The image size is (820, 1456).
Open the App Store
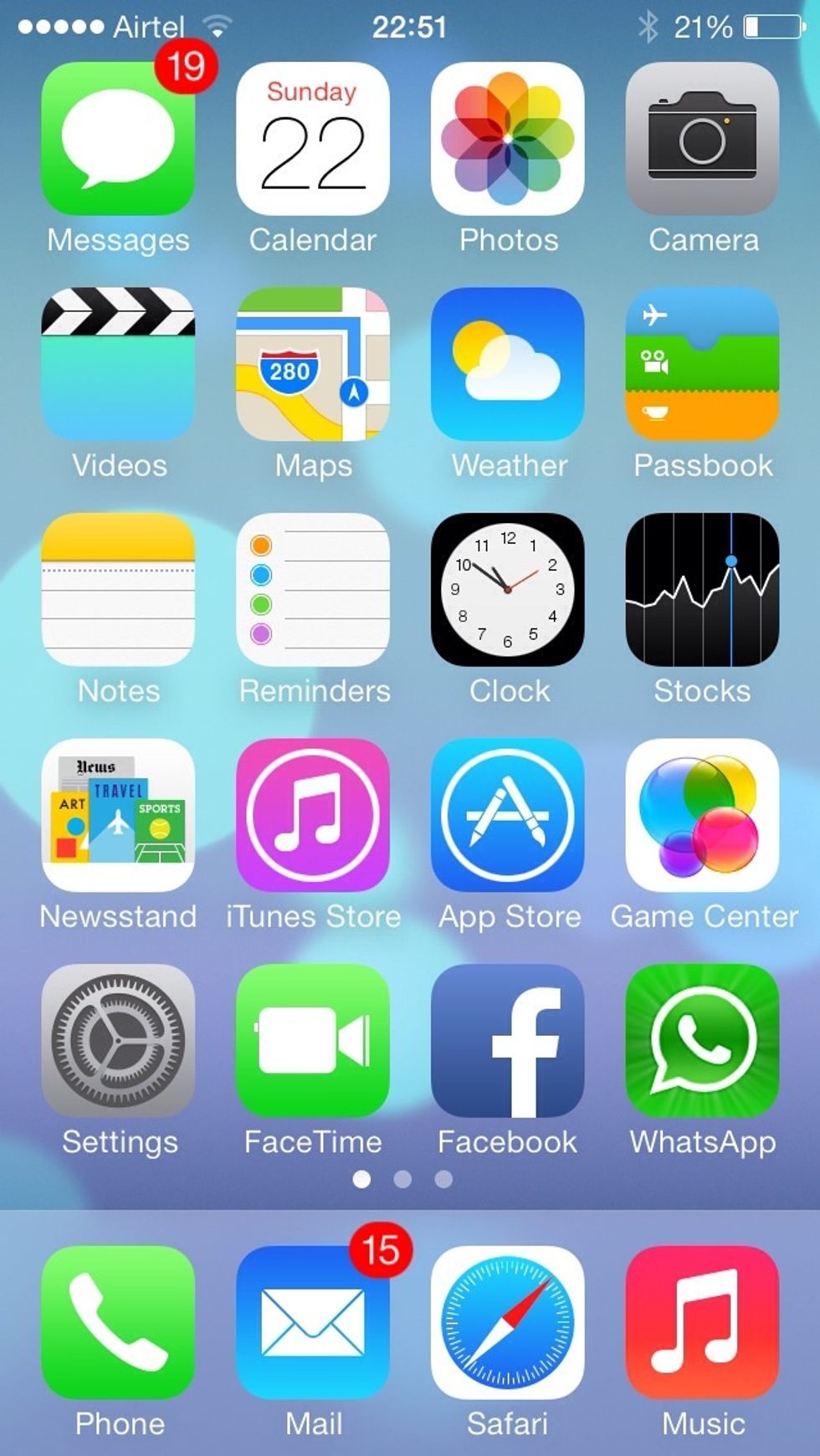coord(508,815)
